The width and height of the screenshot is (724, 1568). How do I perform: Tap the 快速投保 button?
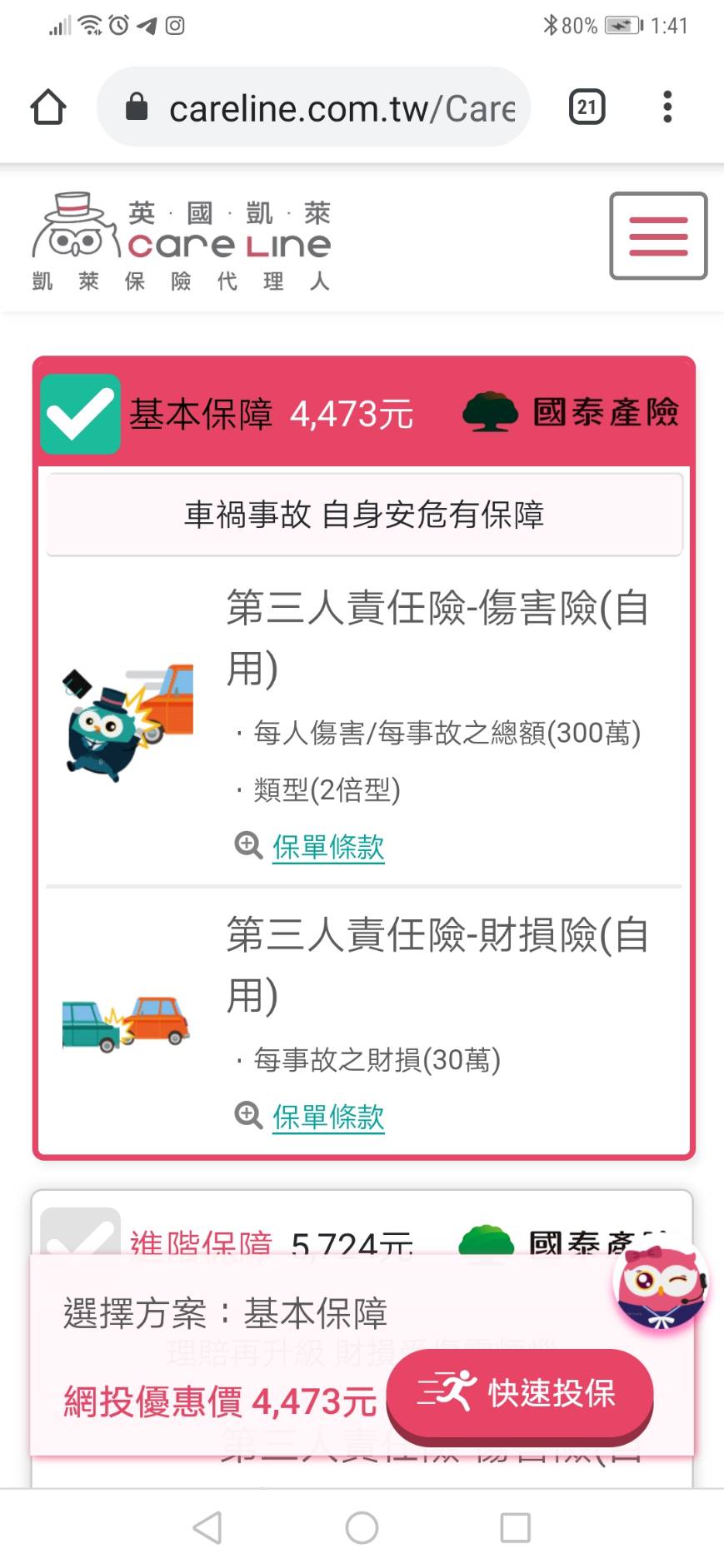(x=519, y=1392)
